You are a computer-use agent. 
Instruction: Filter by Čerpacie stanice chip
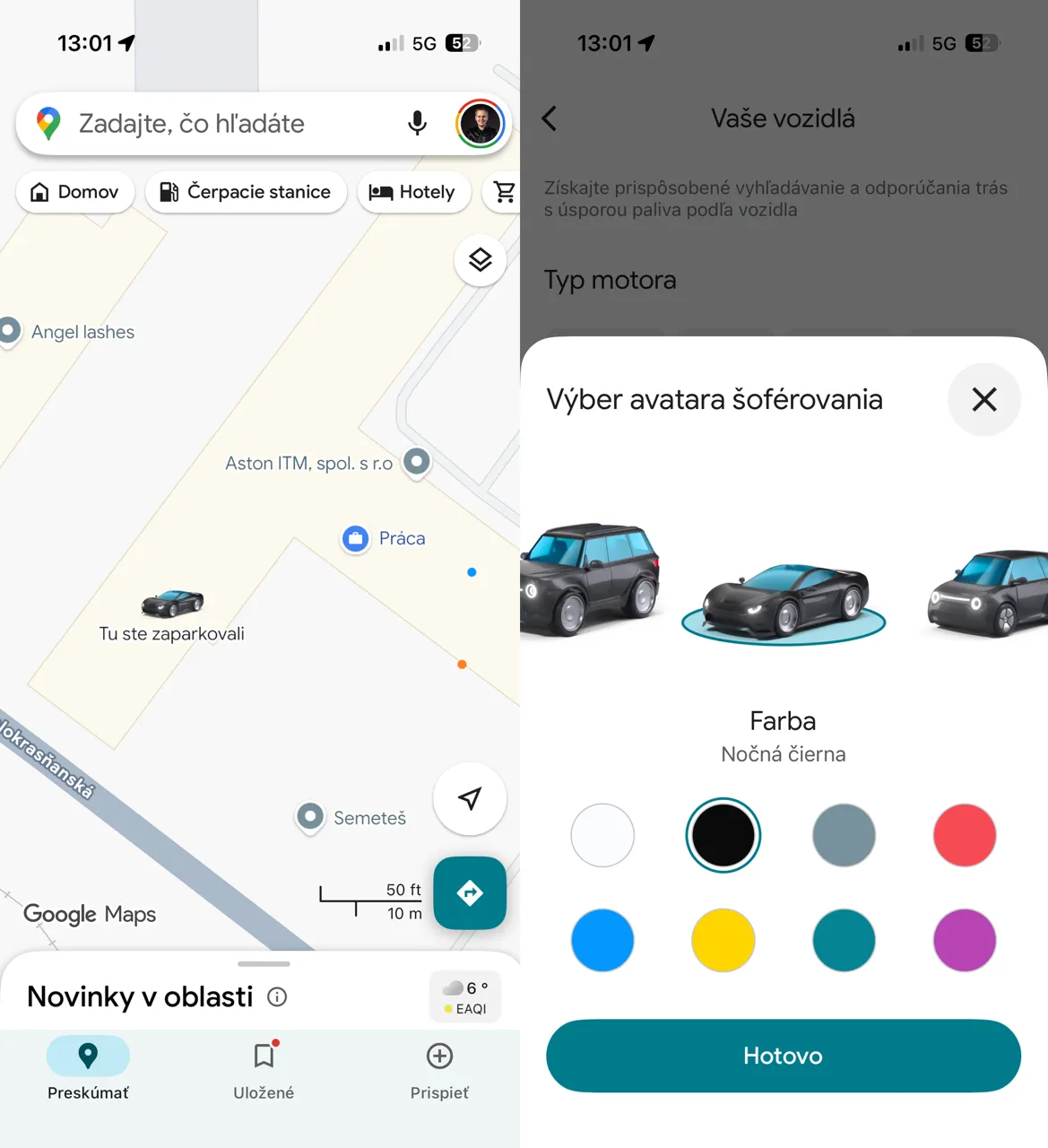pos(246,192)
